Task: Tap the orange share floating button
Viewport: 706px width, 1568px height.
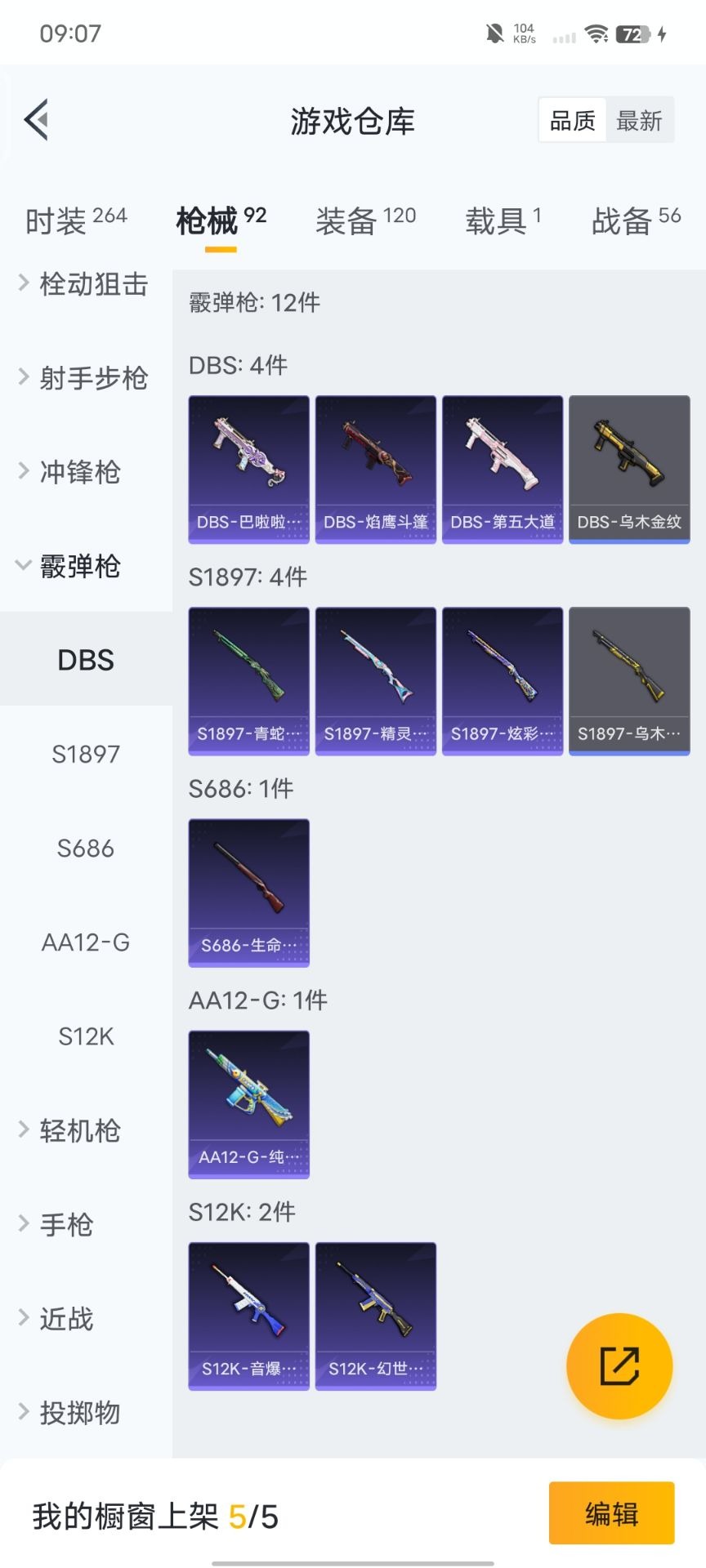Action: pyautogui.click(x=619, y=1366)
